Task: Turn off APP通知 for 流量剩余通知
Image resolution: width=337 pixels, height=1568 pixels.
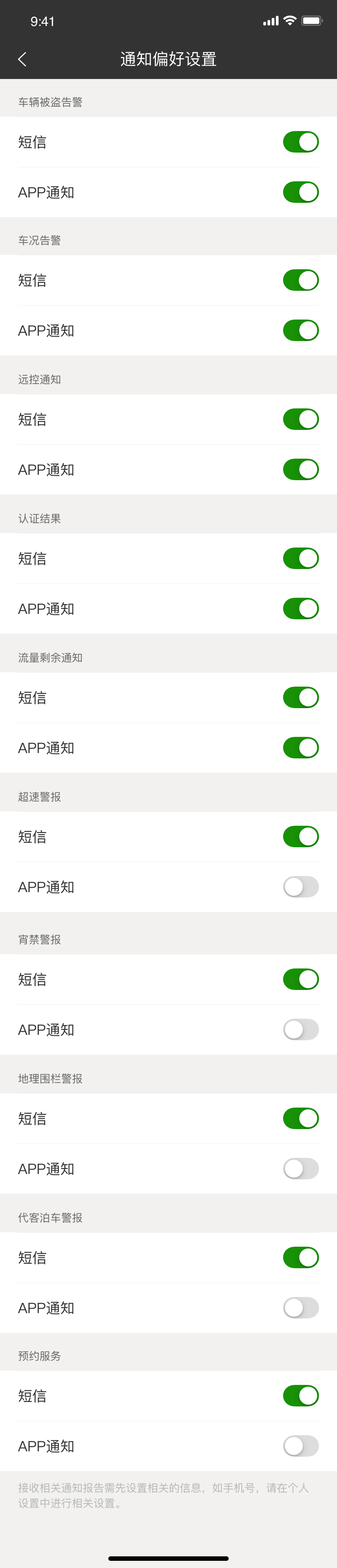Action: [x=301, y=748]
